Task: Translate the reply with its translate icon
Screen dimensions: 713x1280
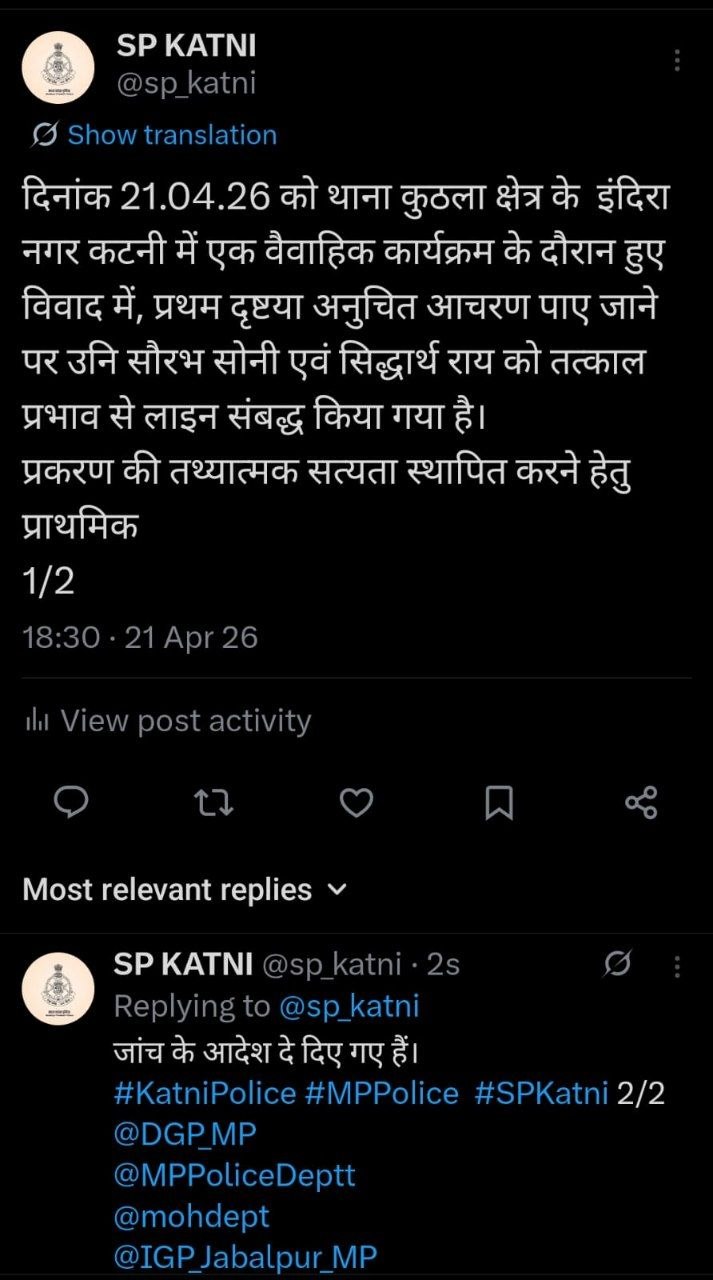Action: point(618,964)
